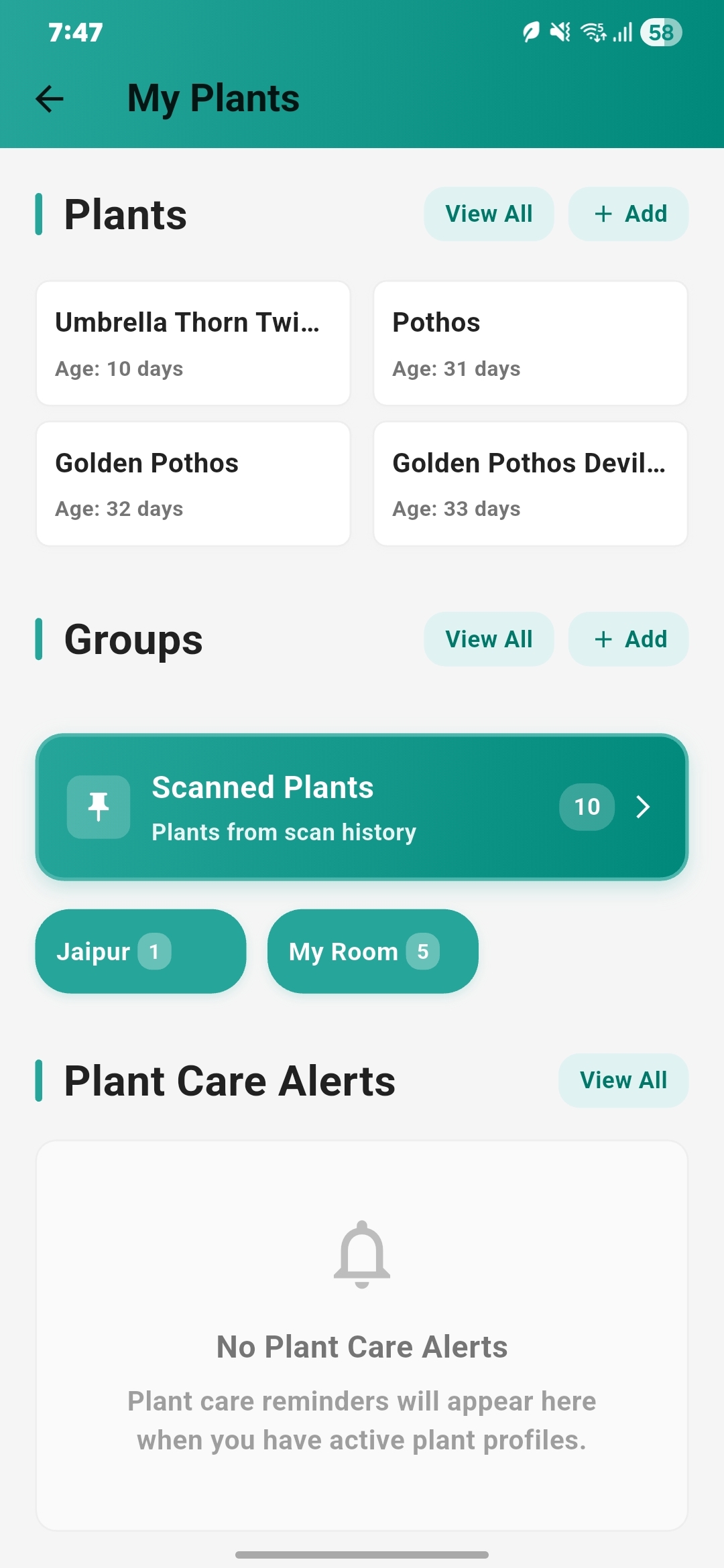
Task: Add a new group
Action: coord(628,639)
